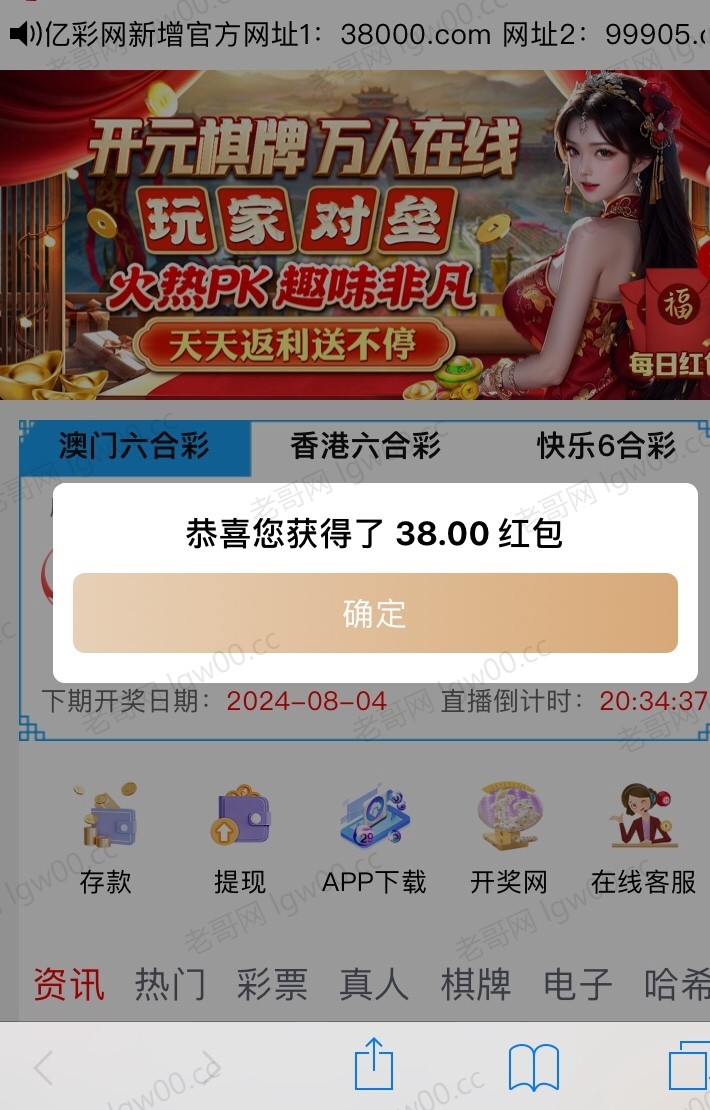Image resolution: width=710 pixels, height=1110 pixels.
Task: Switch to the 澳门六合彩 tab
Action: (x=134, y=446)
